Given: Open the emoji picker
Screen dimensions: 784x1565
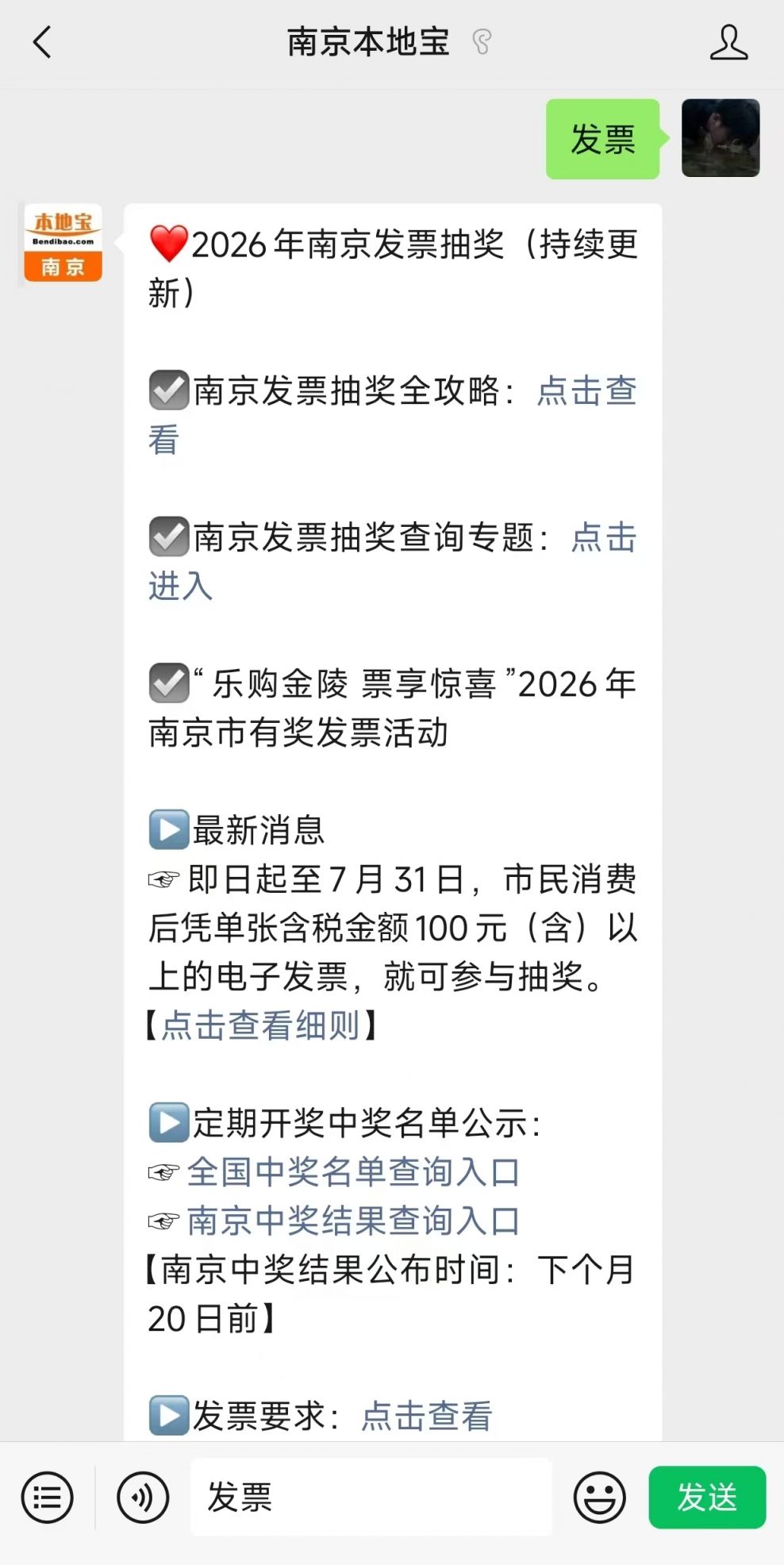Looking at the screenshot, I should (599, 1498).
